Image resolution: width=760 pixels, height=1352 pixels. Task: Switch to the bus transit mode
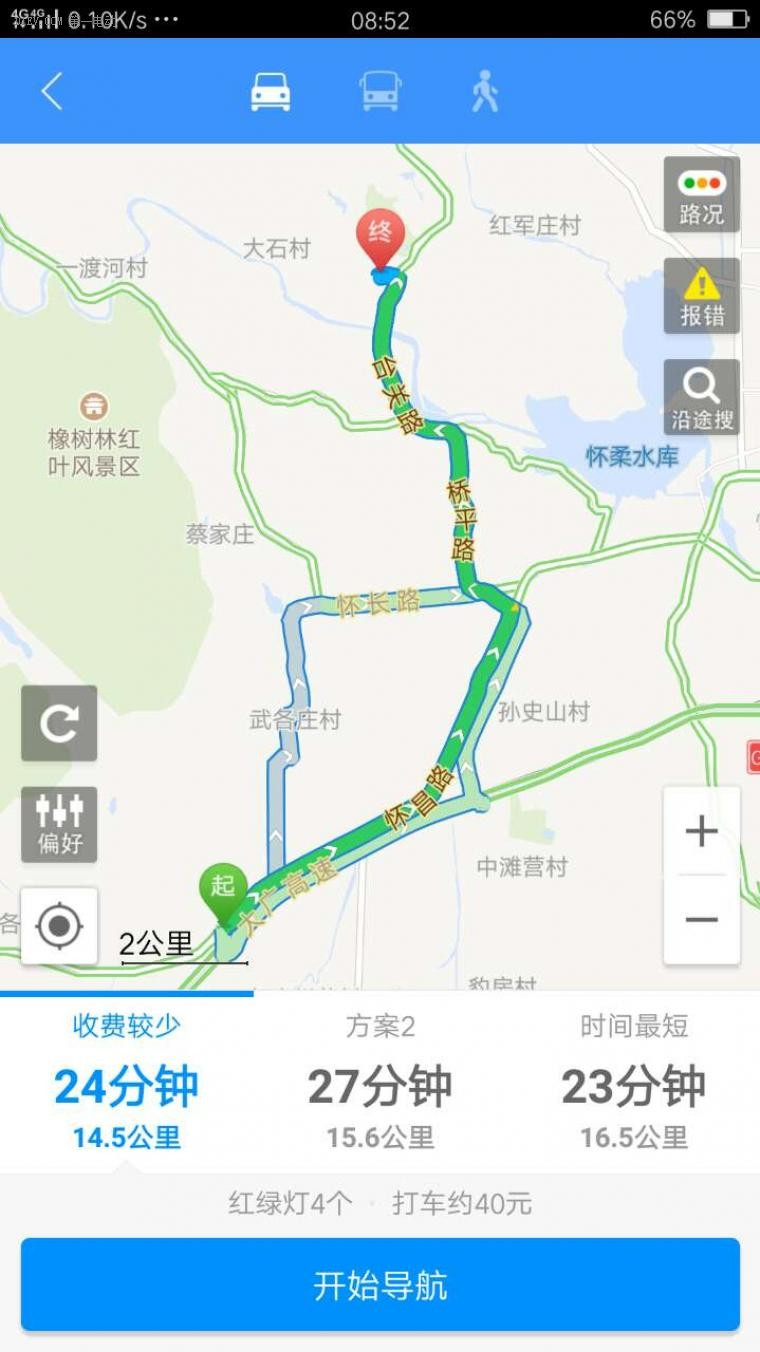(380, 91)
